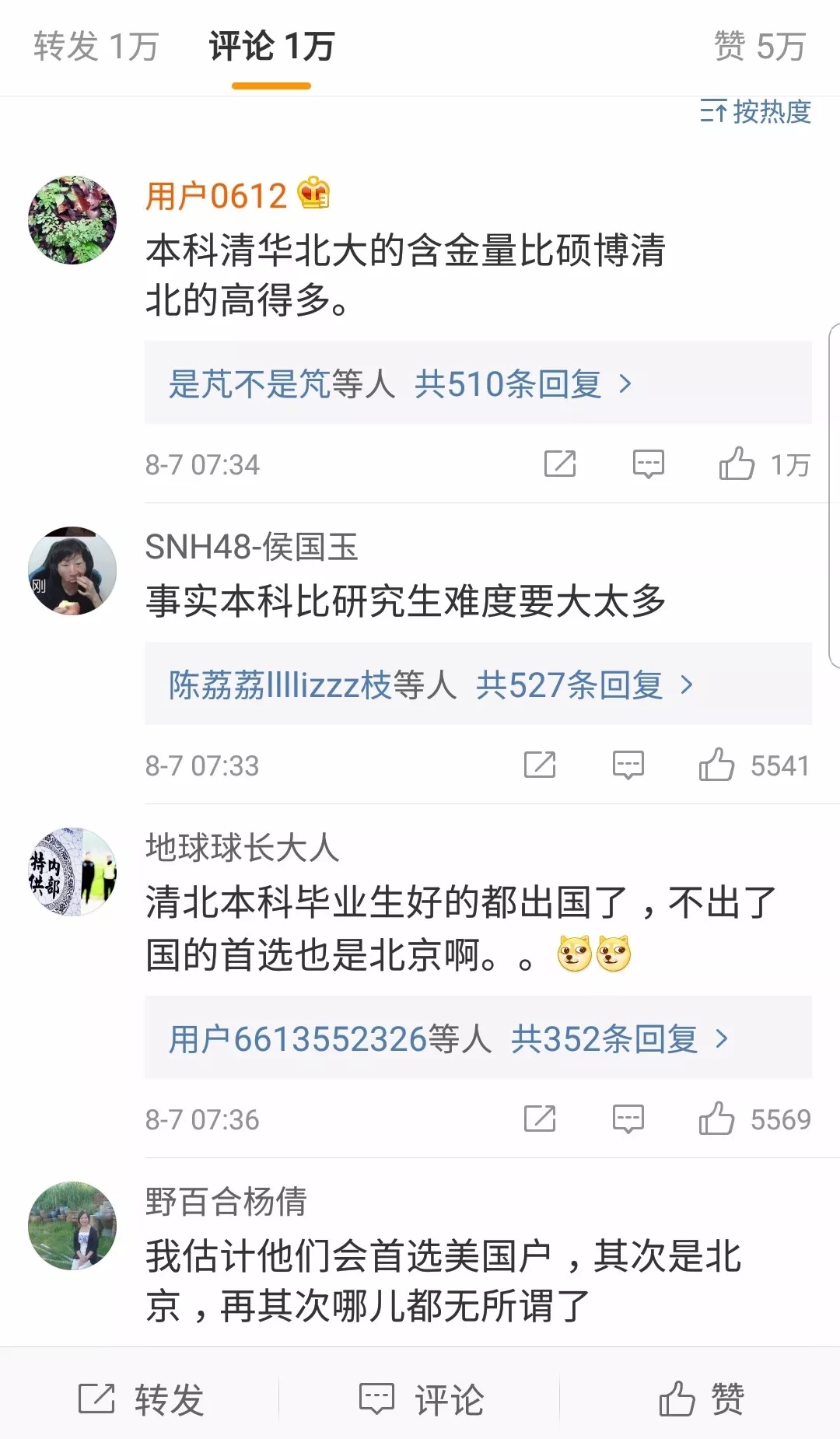
Task: Open 地球球长大人's avatar
Action: [72, 872]
